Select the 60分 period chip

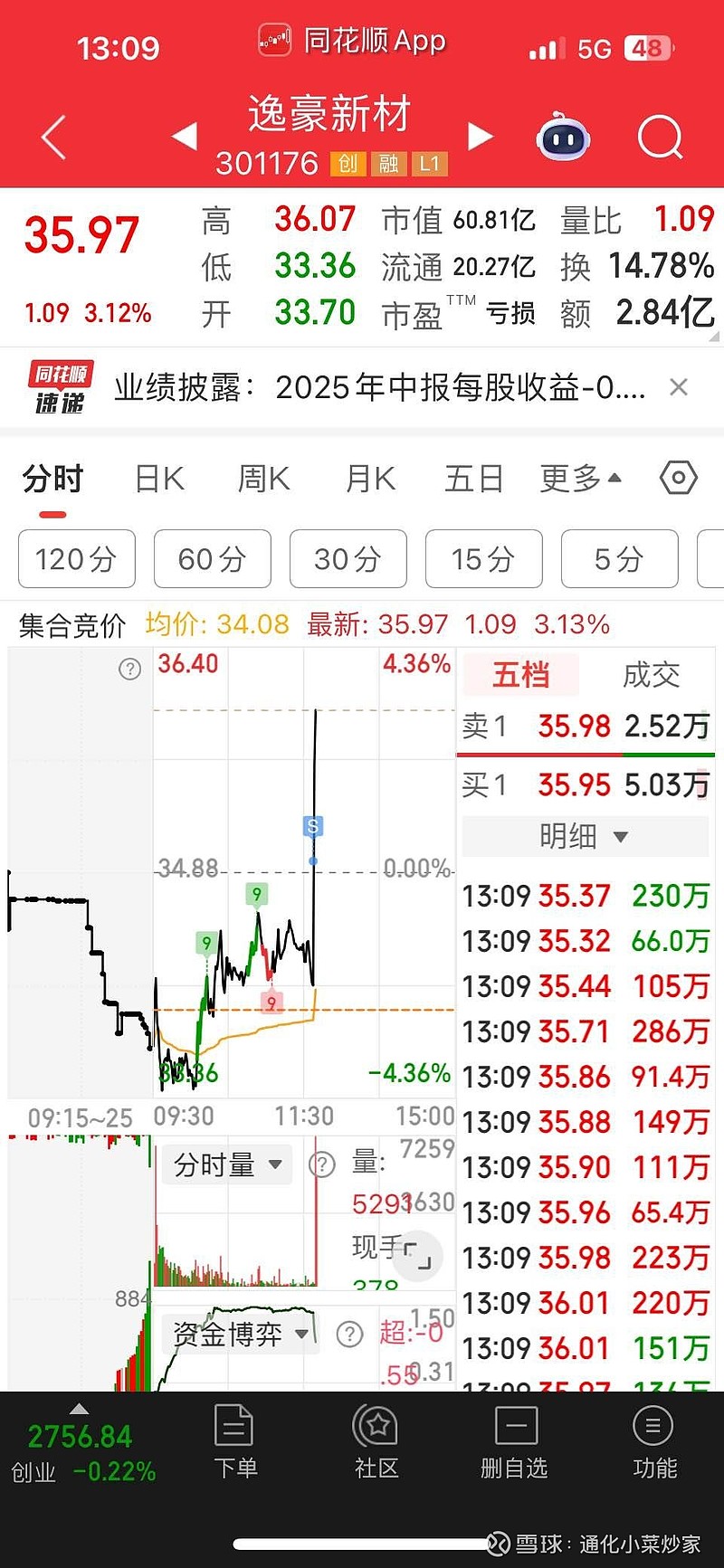pyautogui.click(x=213, y=559)
